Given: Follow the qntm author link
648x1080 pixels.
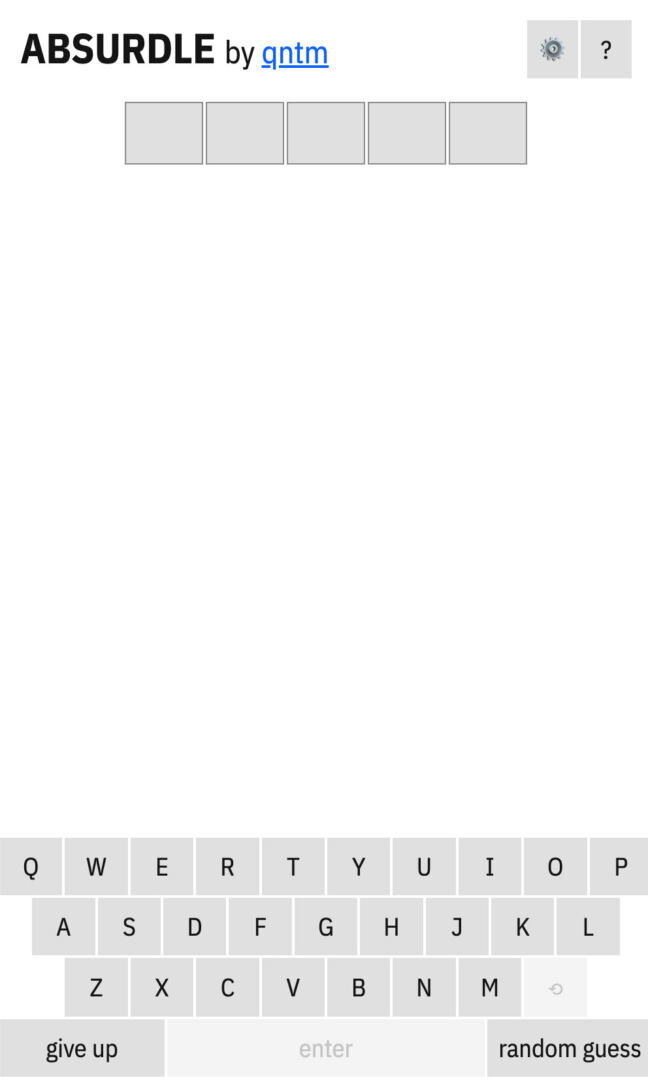Looking at the screenshot, I should coord(295,53).
